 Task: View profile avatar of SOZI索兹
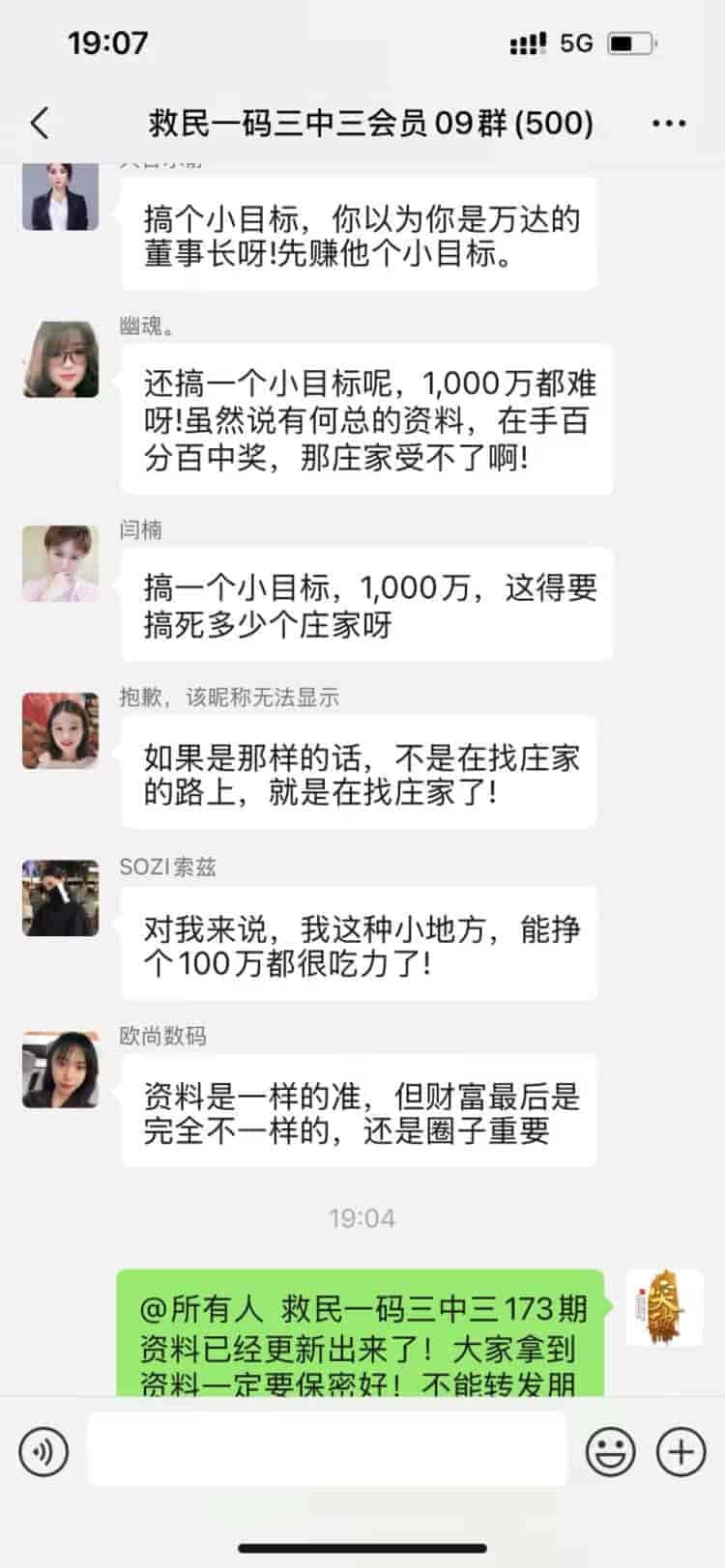click(x=61, y=898)
